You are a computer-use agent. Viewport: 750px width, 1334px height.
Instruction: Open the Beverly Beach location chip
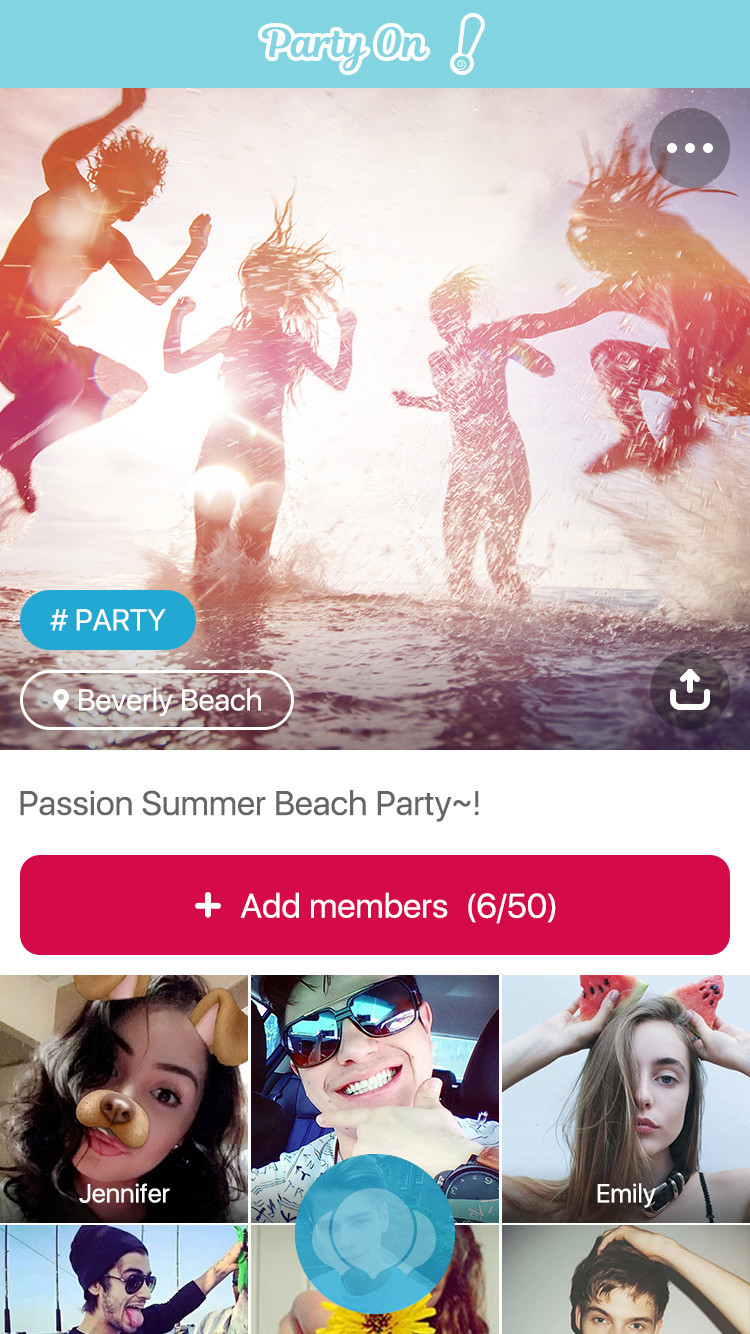157,700
